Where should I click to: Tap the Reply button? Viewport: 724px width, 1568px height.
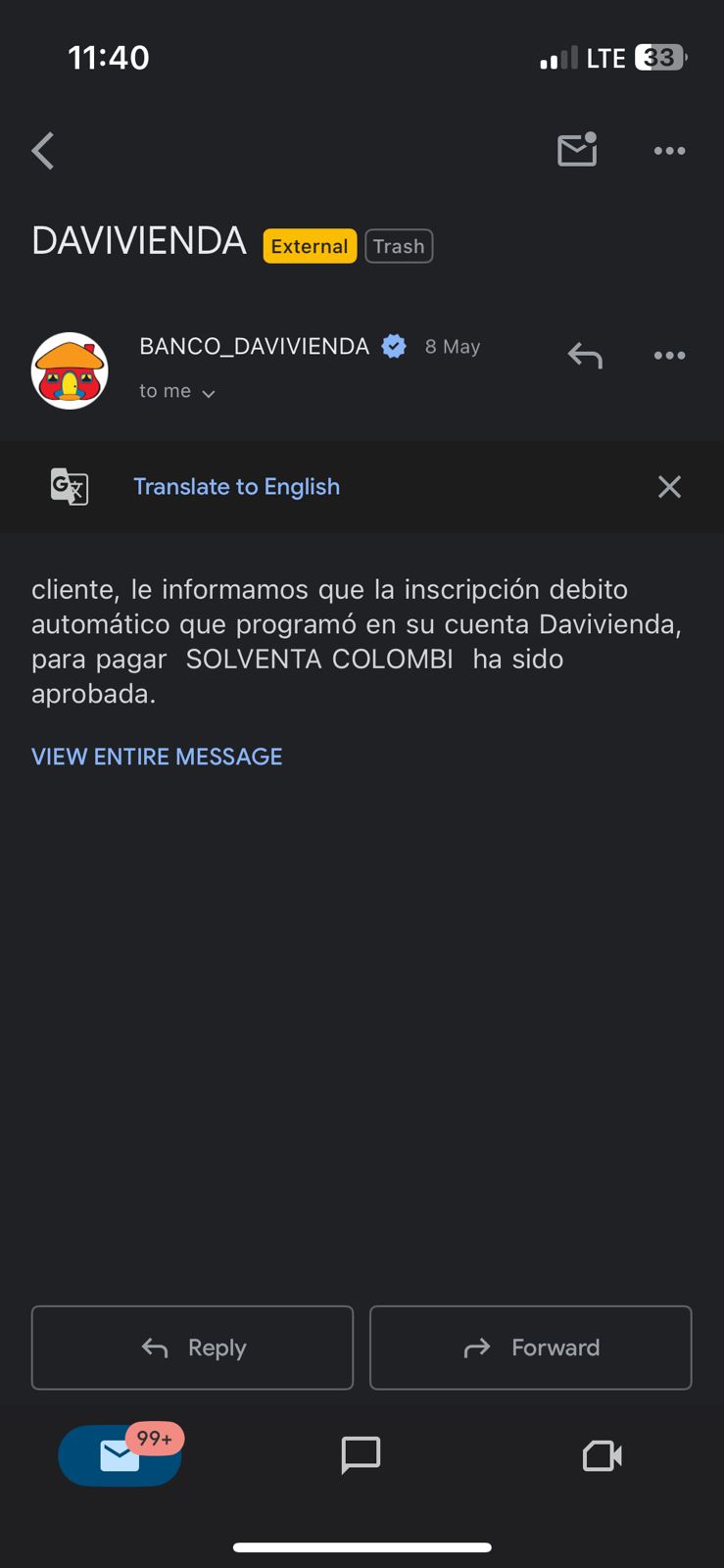(x=192, y=1347)
